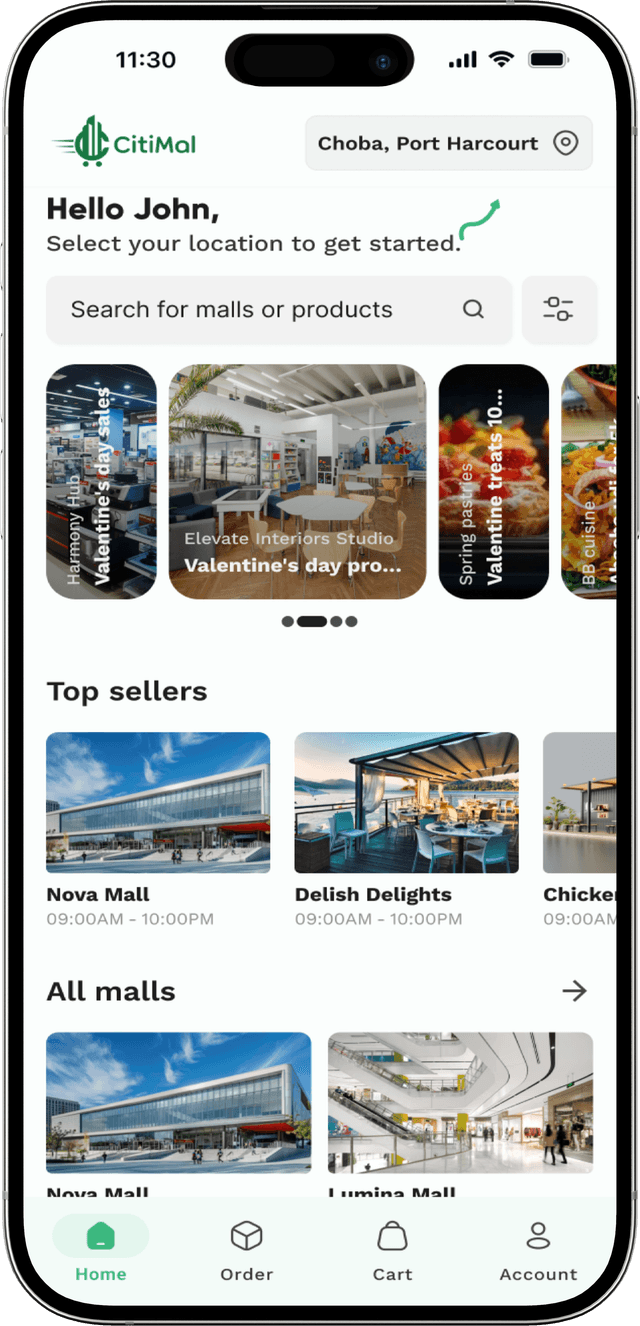Open Elevate Interiors Studio promo banner
Screen dimensions: 640x1326
tap(297, 482)
